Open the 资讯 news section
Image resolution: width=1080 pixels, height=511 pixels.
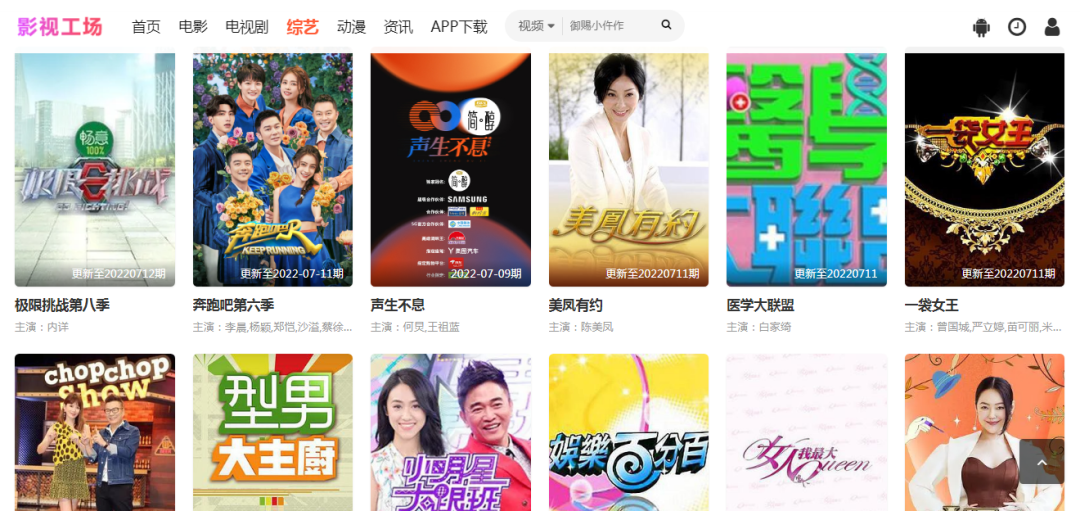click(x=398, y=27)
